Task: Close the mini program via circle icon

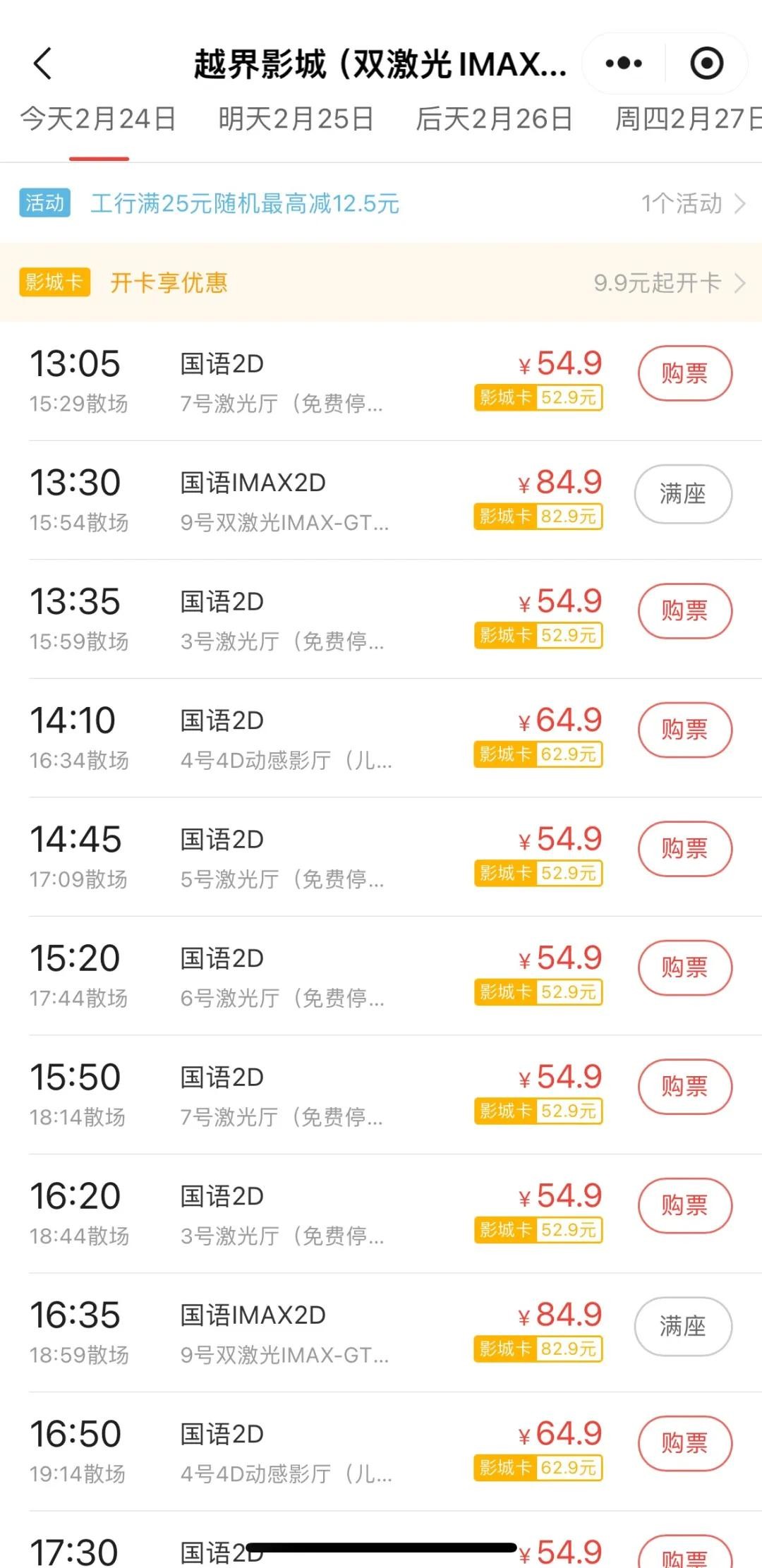Action: (706, 64)
